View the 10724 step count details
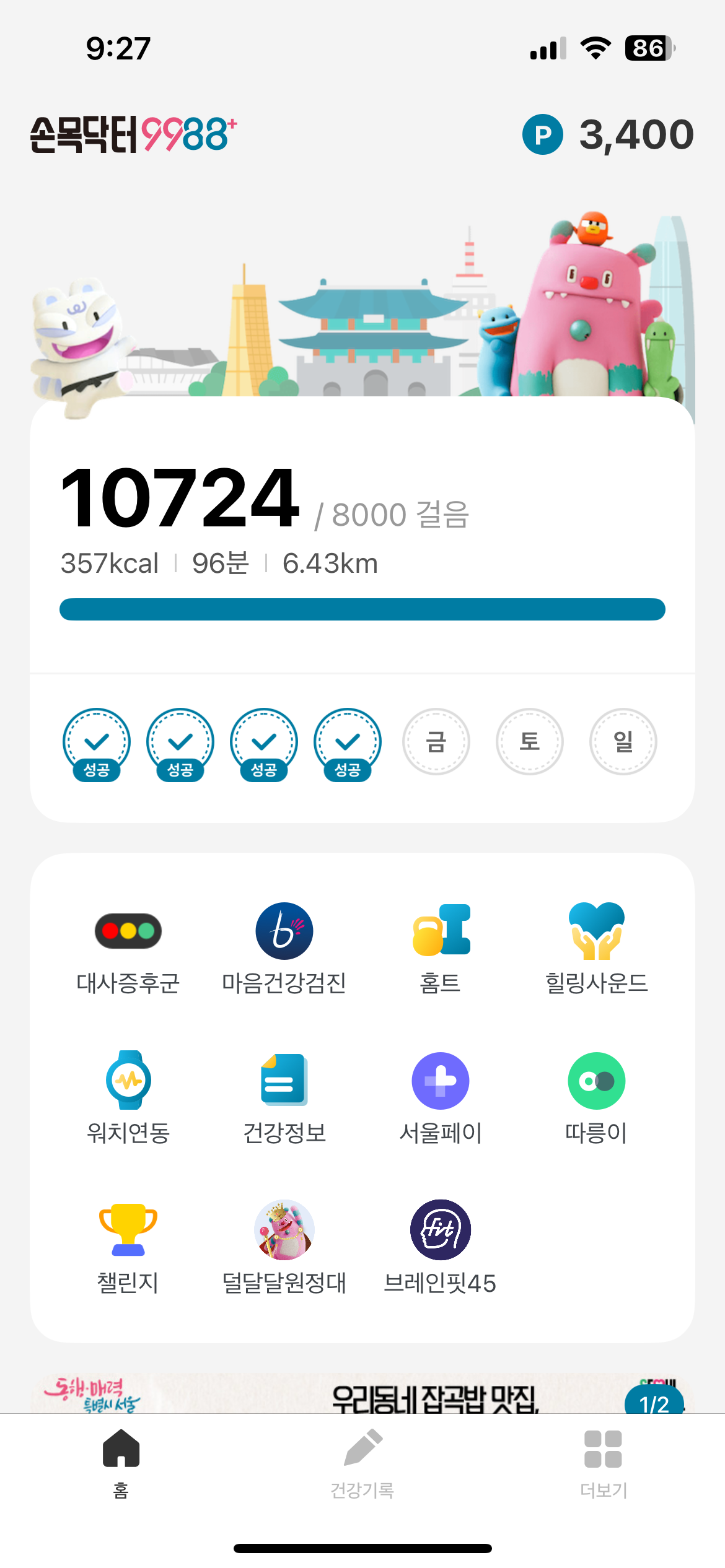The image size is (725, 1568). click(x=180, y=499)
